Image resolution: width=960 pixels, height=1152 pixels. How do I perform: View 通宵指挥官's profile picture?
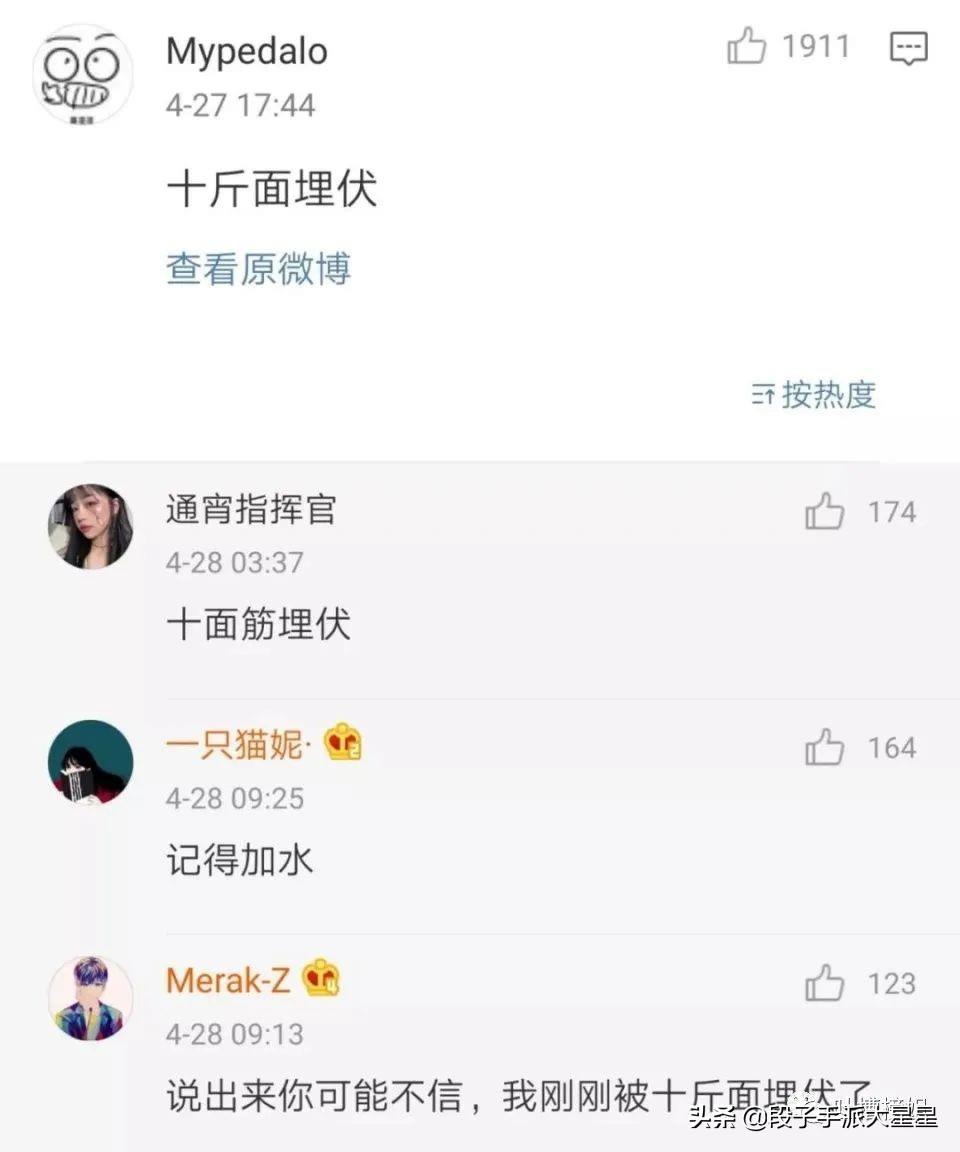coord(90,526)
